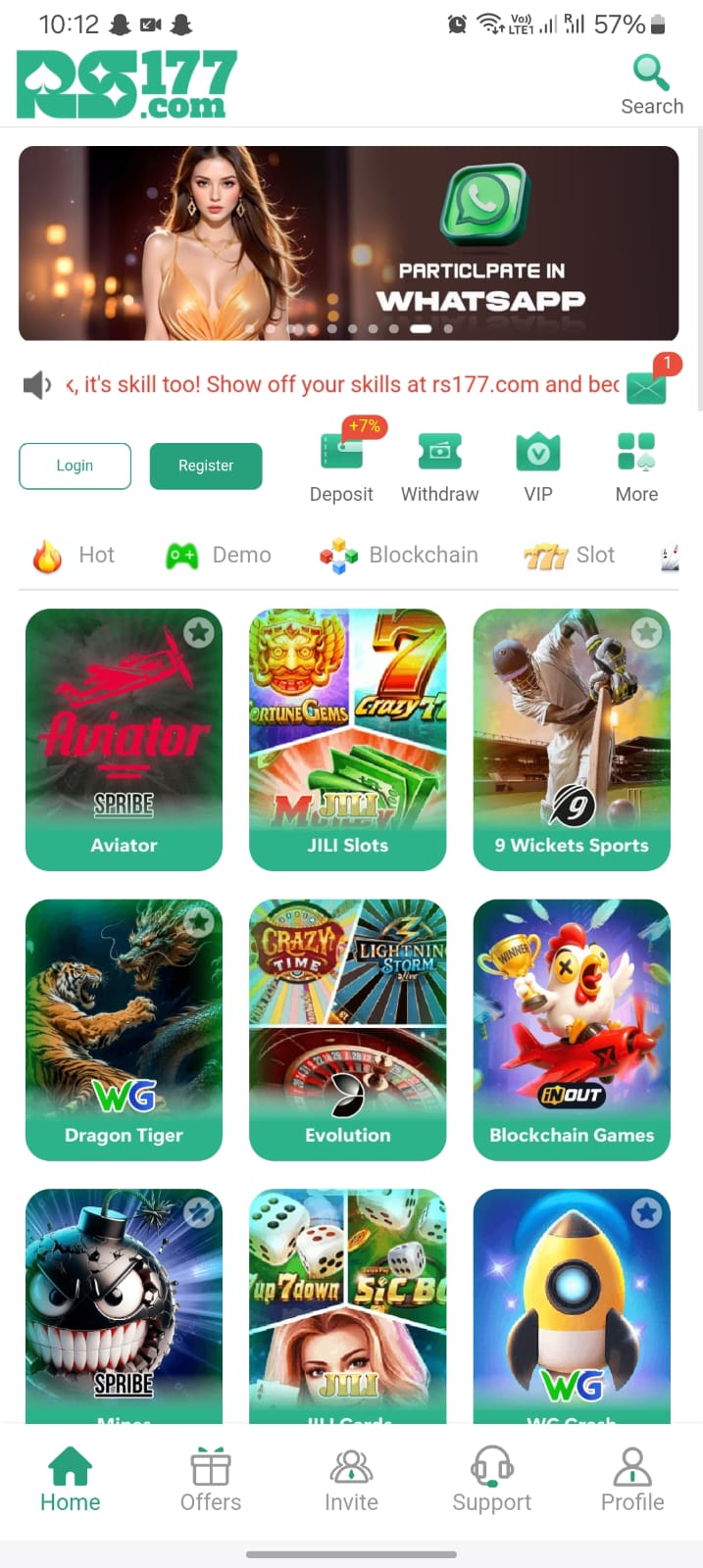Select the Slot category tab
This screenshot has width=703, height=1568.
(570, 556)
